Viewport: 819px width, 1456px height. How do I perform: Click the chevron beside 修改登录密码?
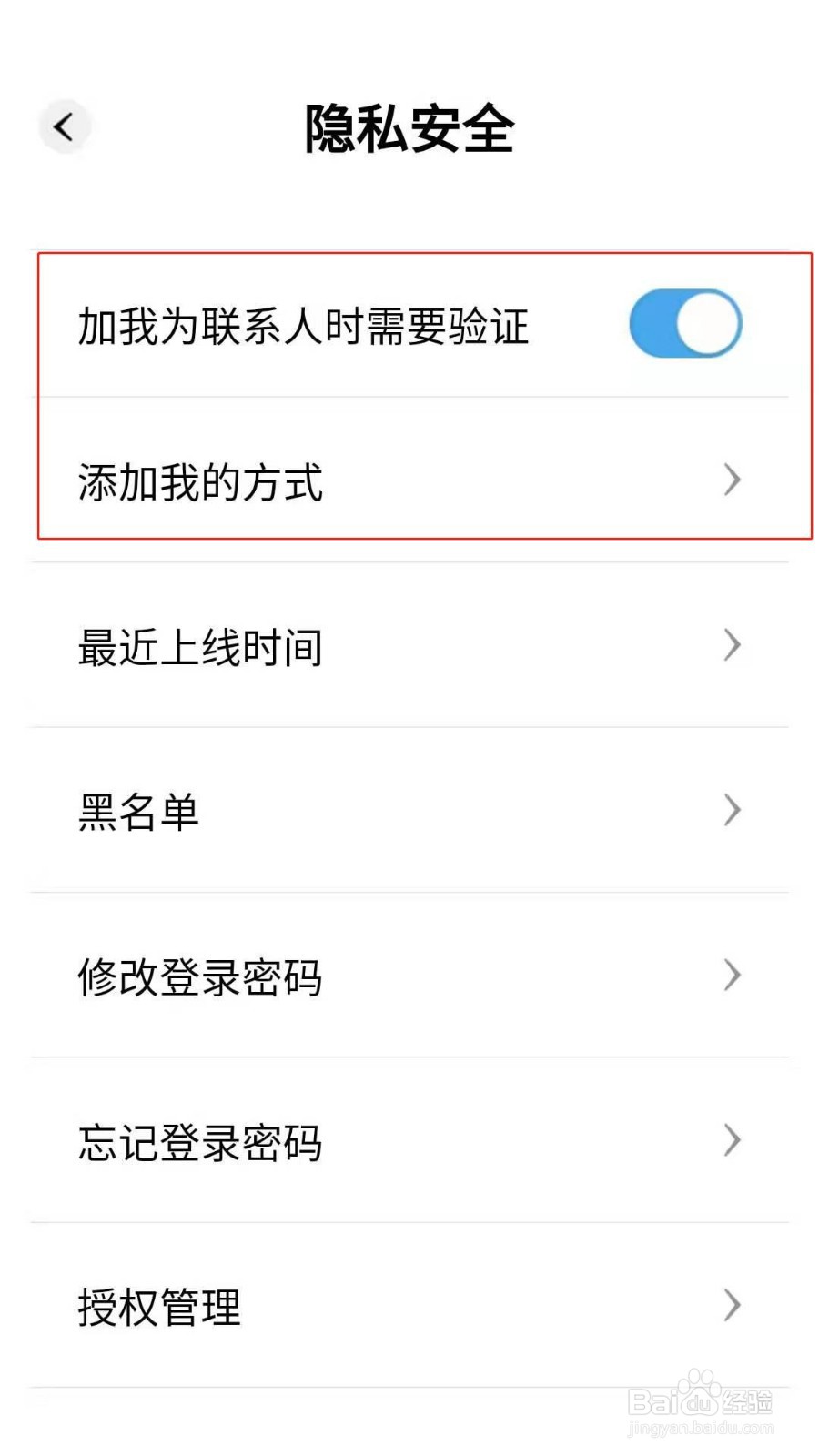pyautogui.click(x=733, y=976)
